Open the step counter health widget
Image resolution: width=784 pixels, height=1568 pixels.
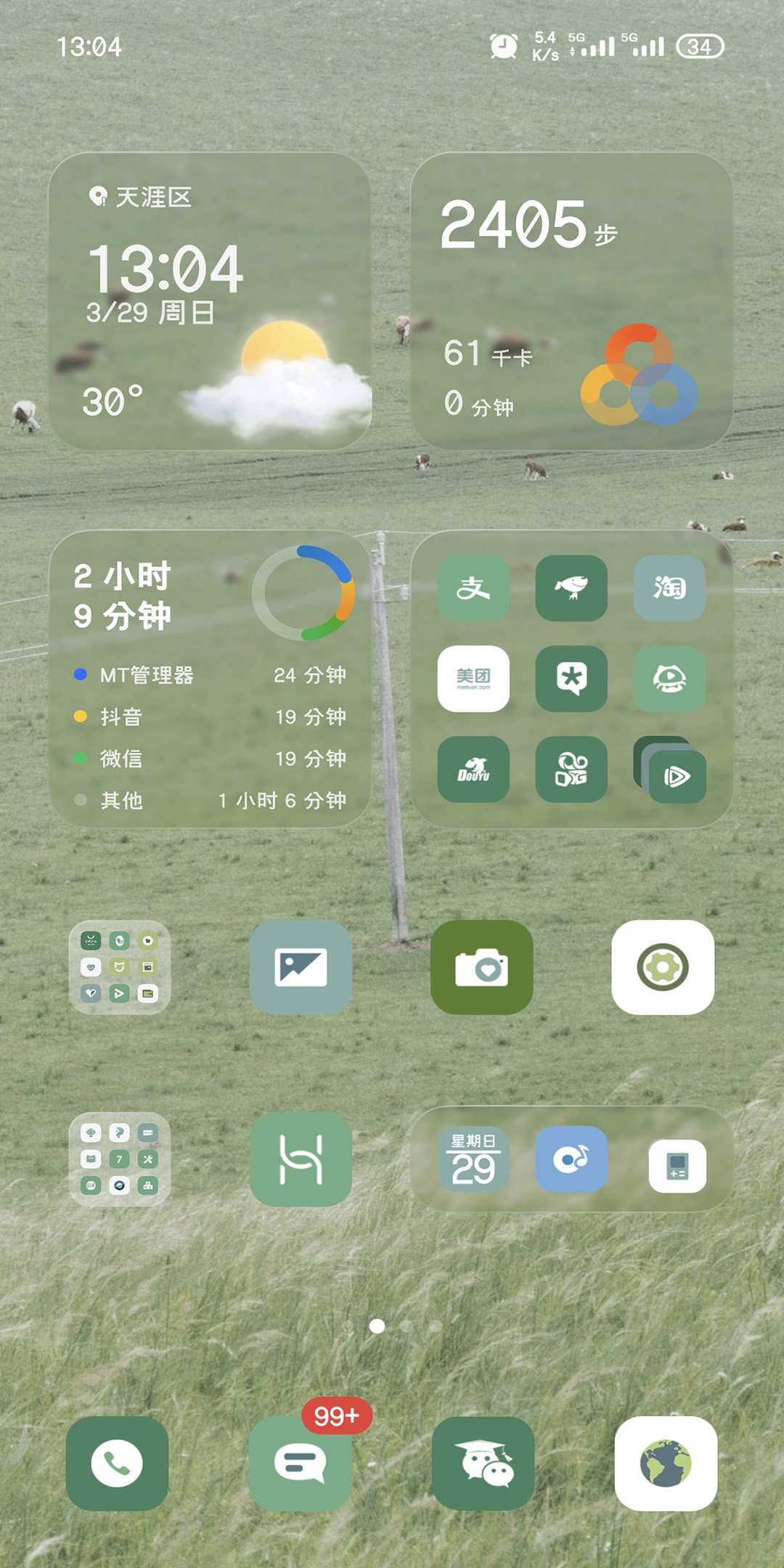pyautogui.click(x=571, y=301)
